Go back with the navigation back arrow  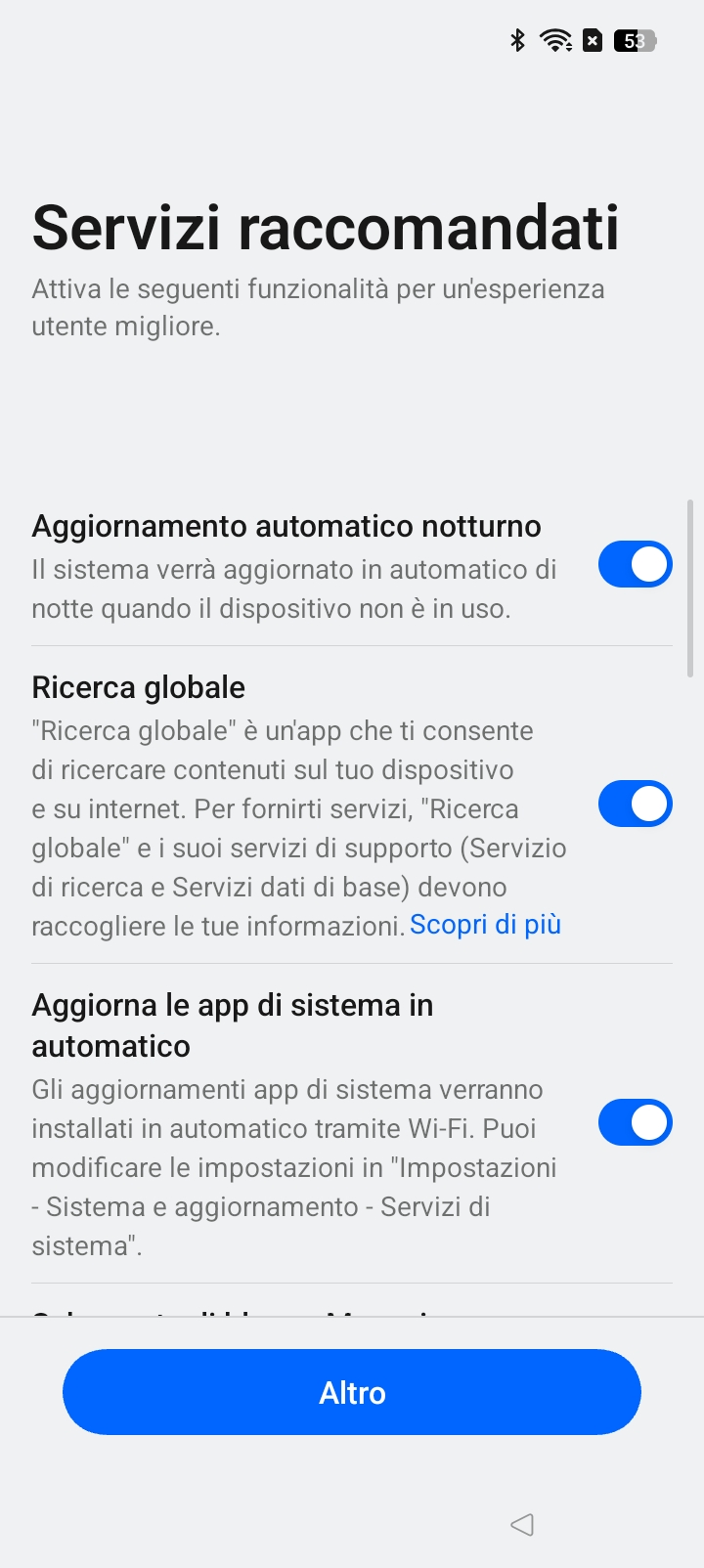522,1524
